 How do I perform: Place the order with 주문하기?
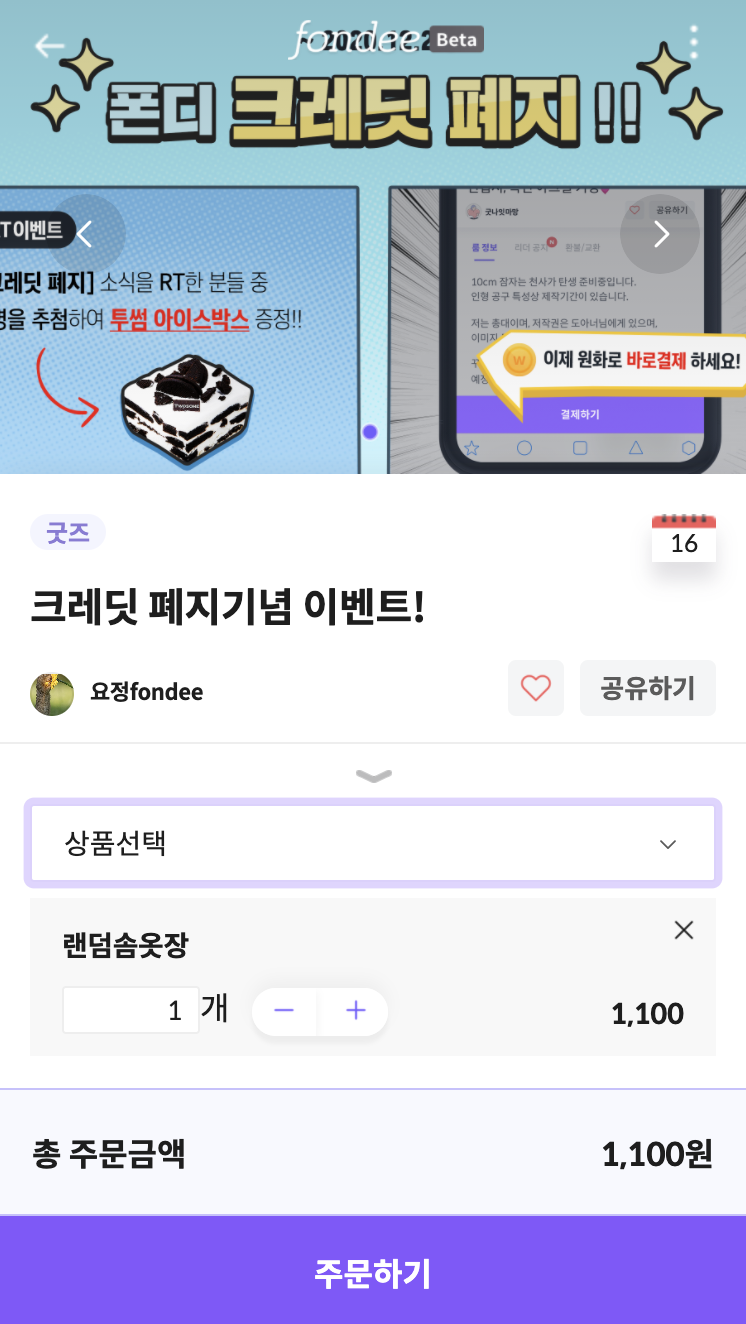point(373,1273)
